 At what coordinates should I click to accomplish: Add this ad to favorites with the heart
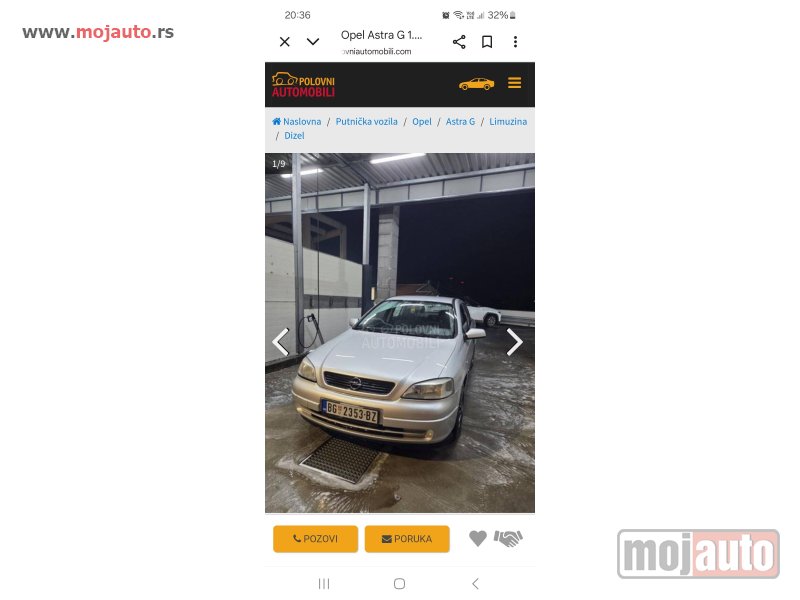pyautogui.click(x=478, y=538)
